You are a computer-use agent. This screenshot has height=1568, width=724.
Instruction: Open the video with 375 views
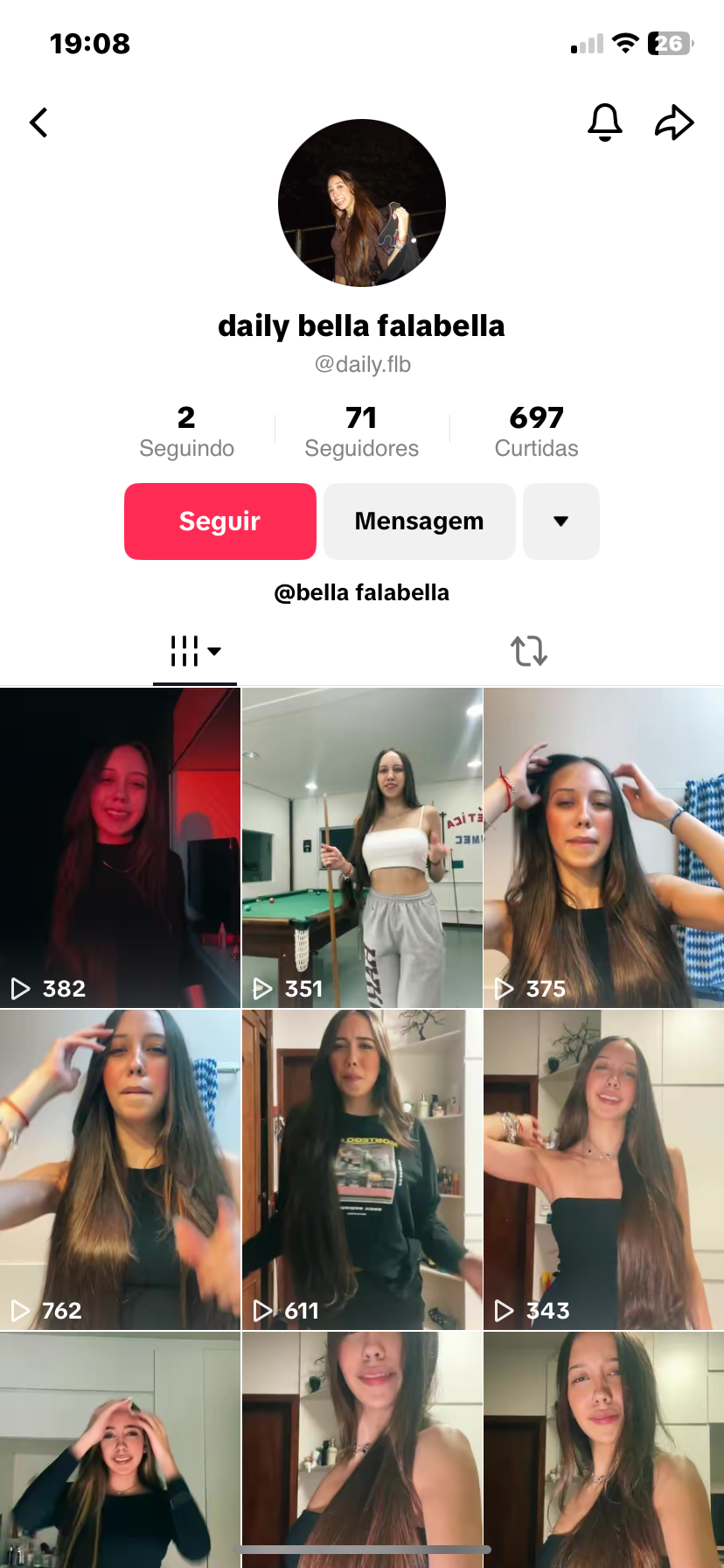[x=604, y=847]
